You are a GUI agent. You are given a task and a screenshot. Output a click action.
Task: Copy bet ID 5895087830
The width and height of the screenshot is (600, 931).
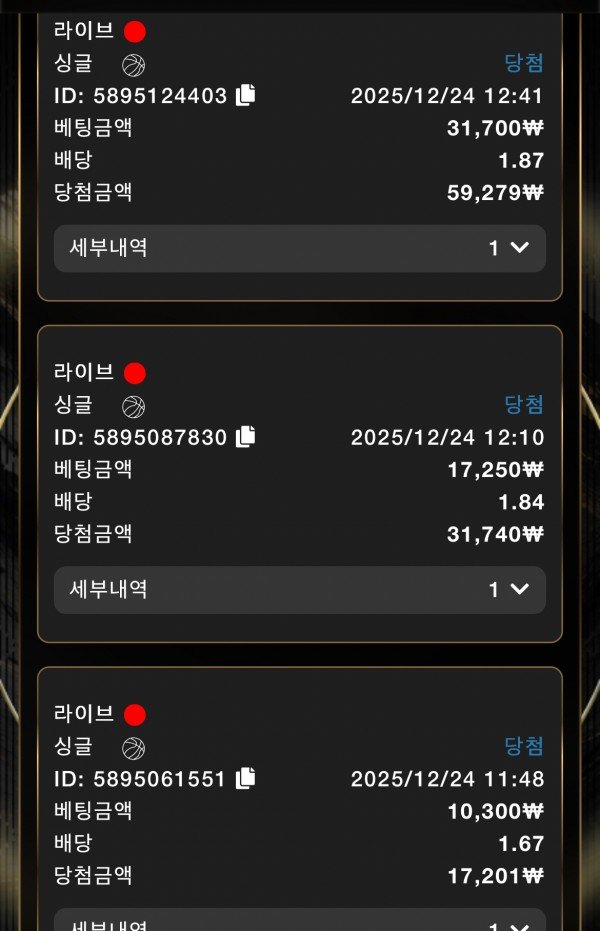(246, 437)
